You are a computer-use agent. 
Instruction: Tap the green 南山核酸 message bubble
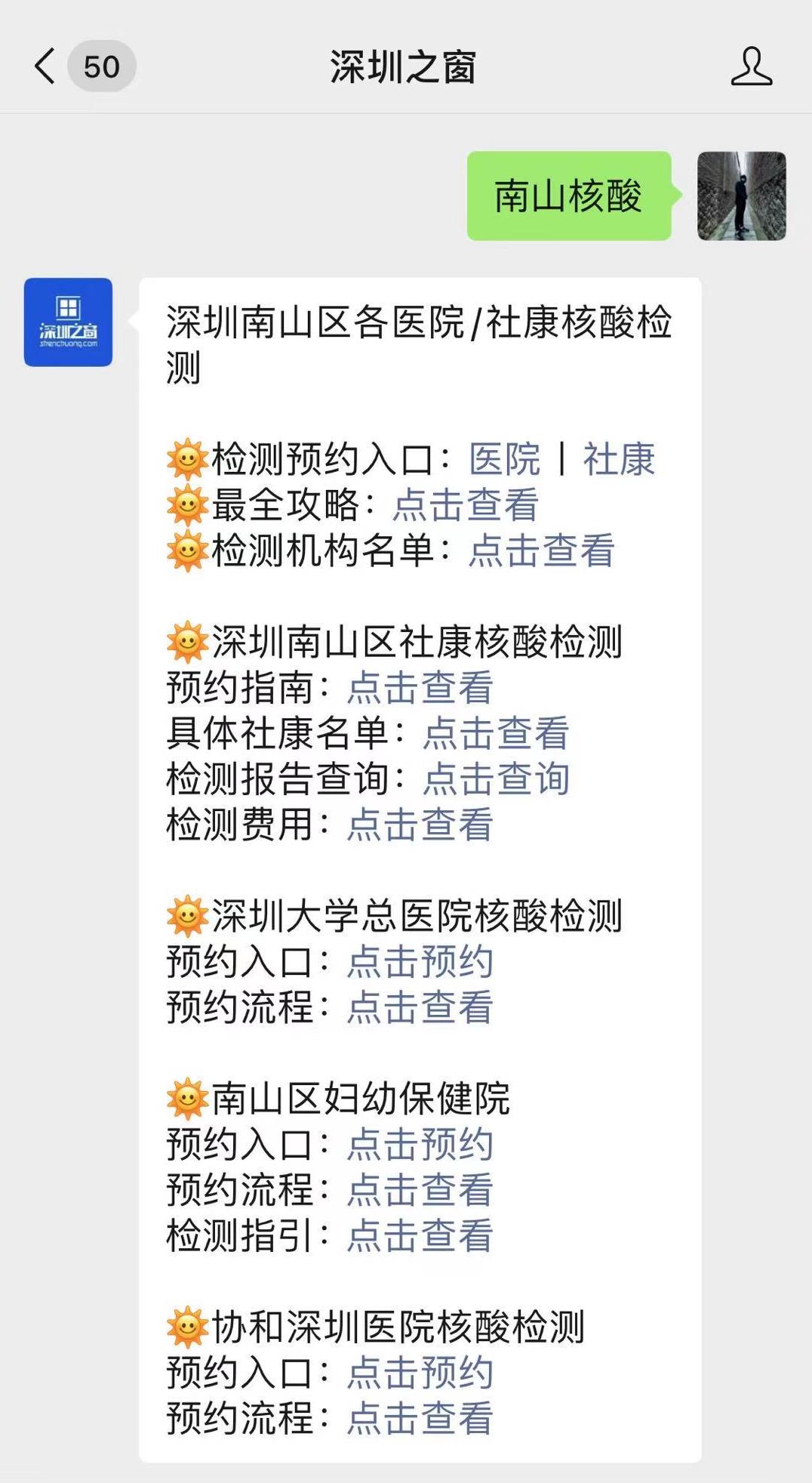(x=570, y=195)
